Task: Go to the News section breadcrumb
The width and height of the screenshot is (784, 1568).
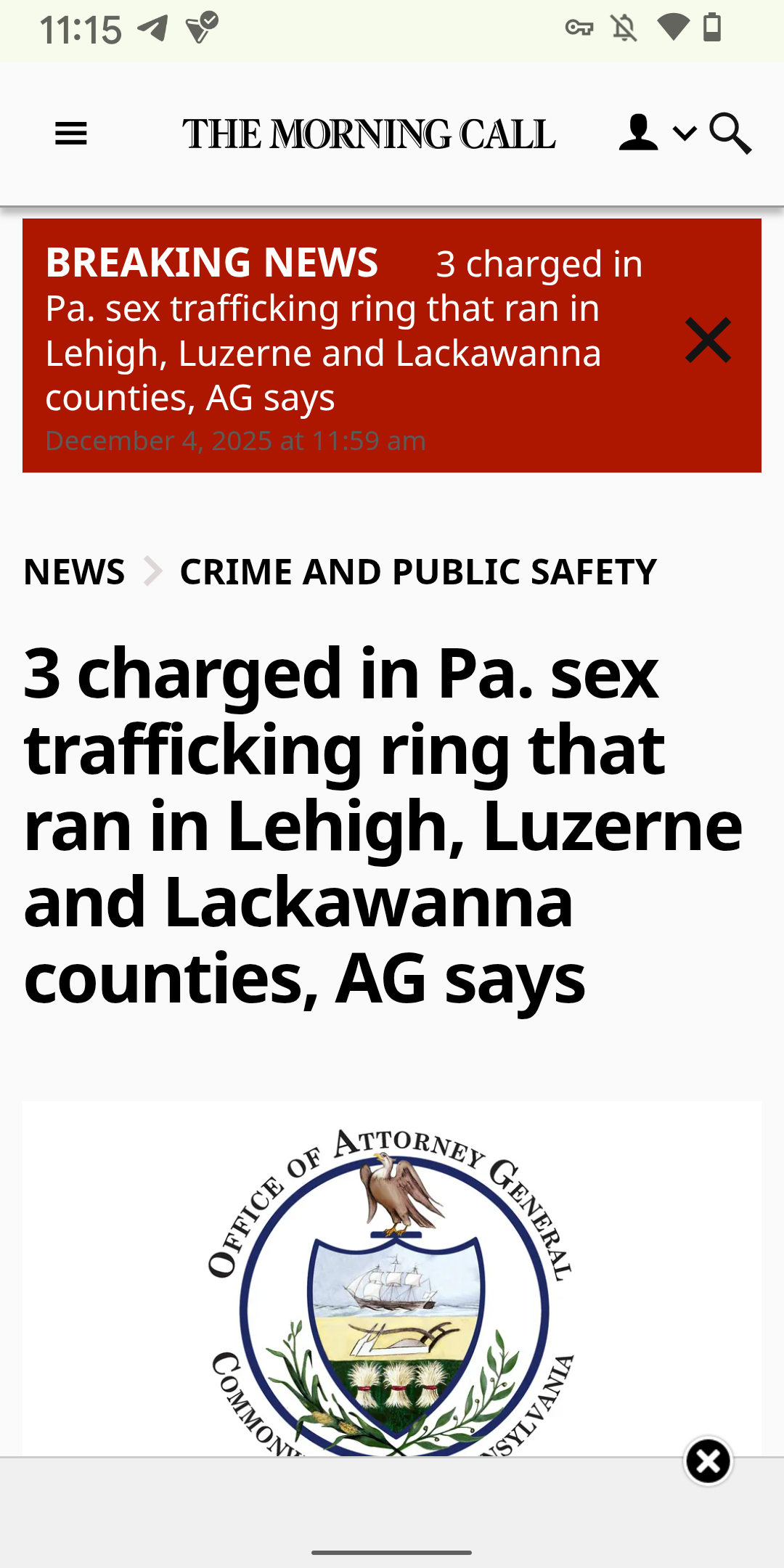Action: [x=74, y=572]
